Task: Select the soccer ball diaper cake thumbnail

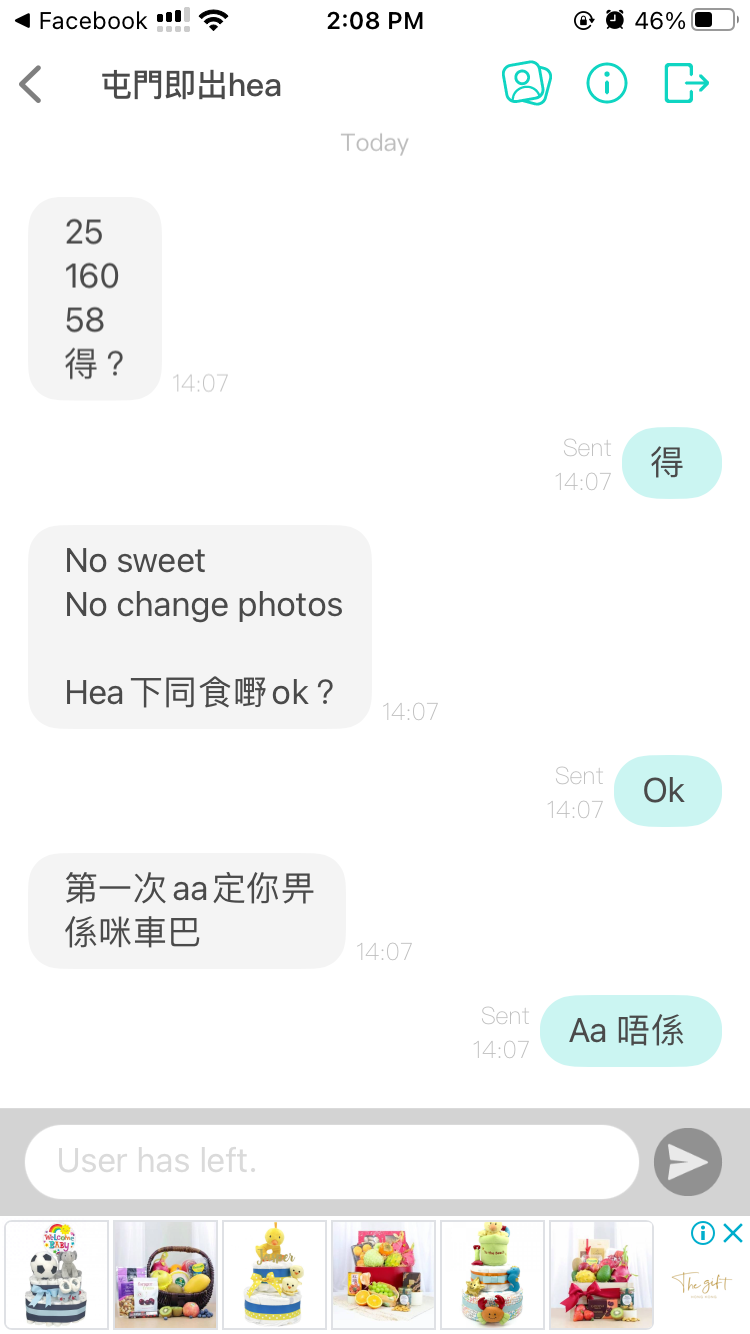Action: point(57,1275)
